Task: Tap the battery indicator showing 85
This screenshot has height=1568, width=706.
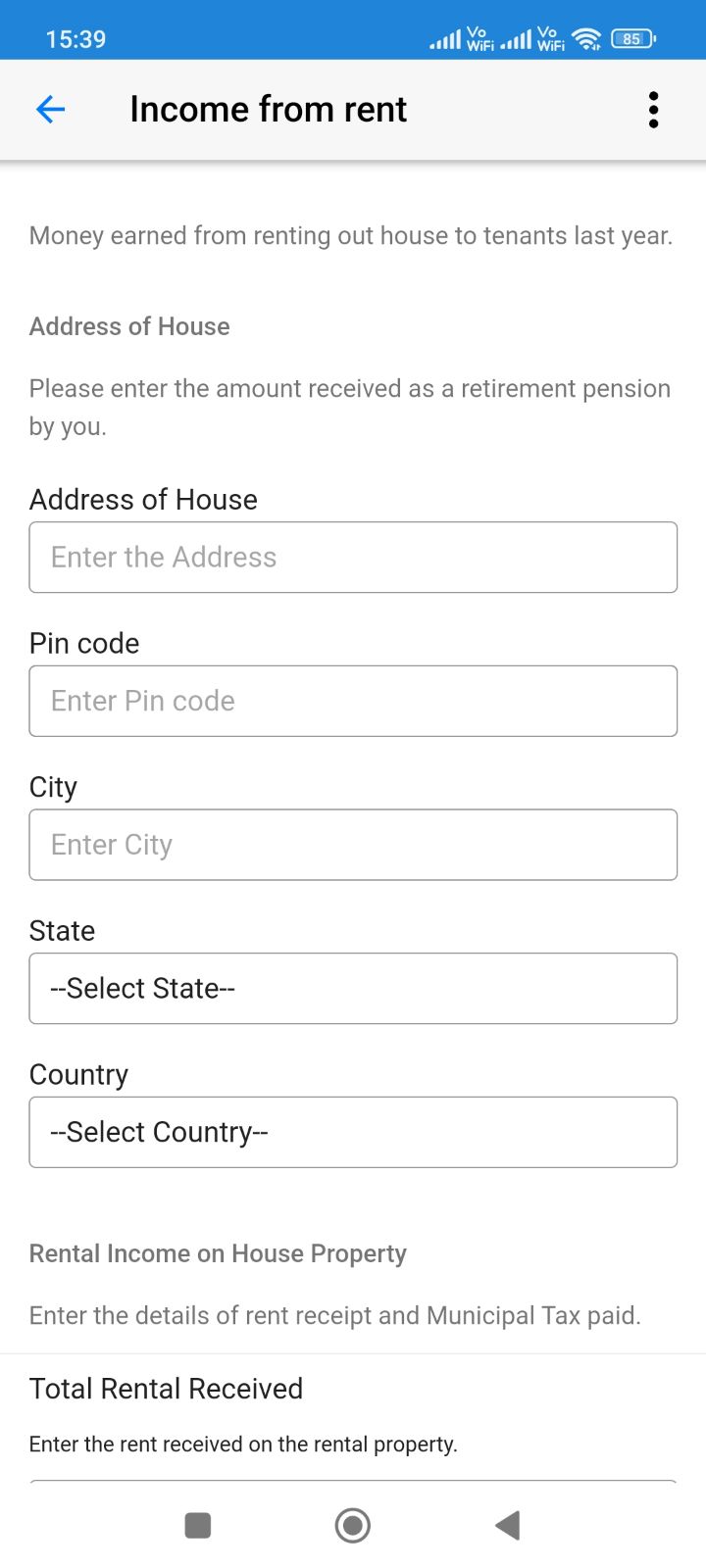Action: pos(630,38)
